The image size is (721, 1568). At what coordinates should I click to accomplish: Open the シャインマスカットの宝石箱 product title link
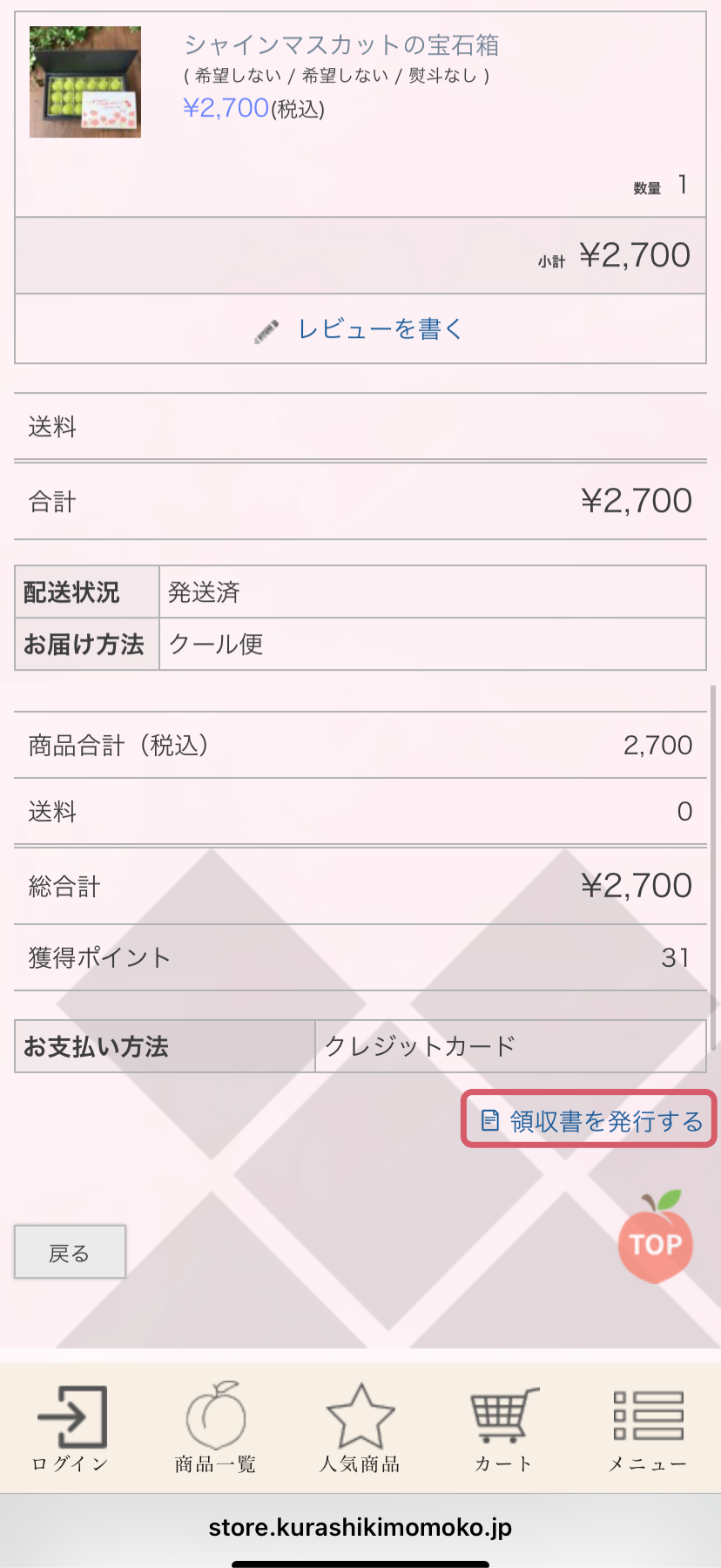tap(342, 45)
